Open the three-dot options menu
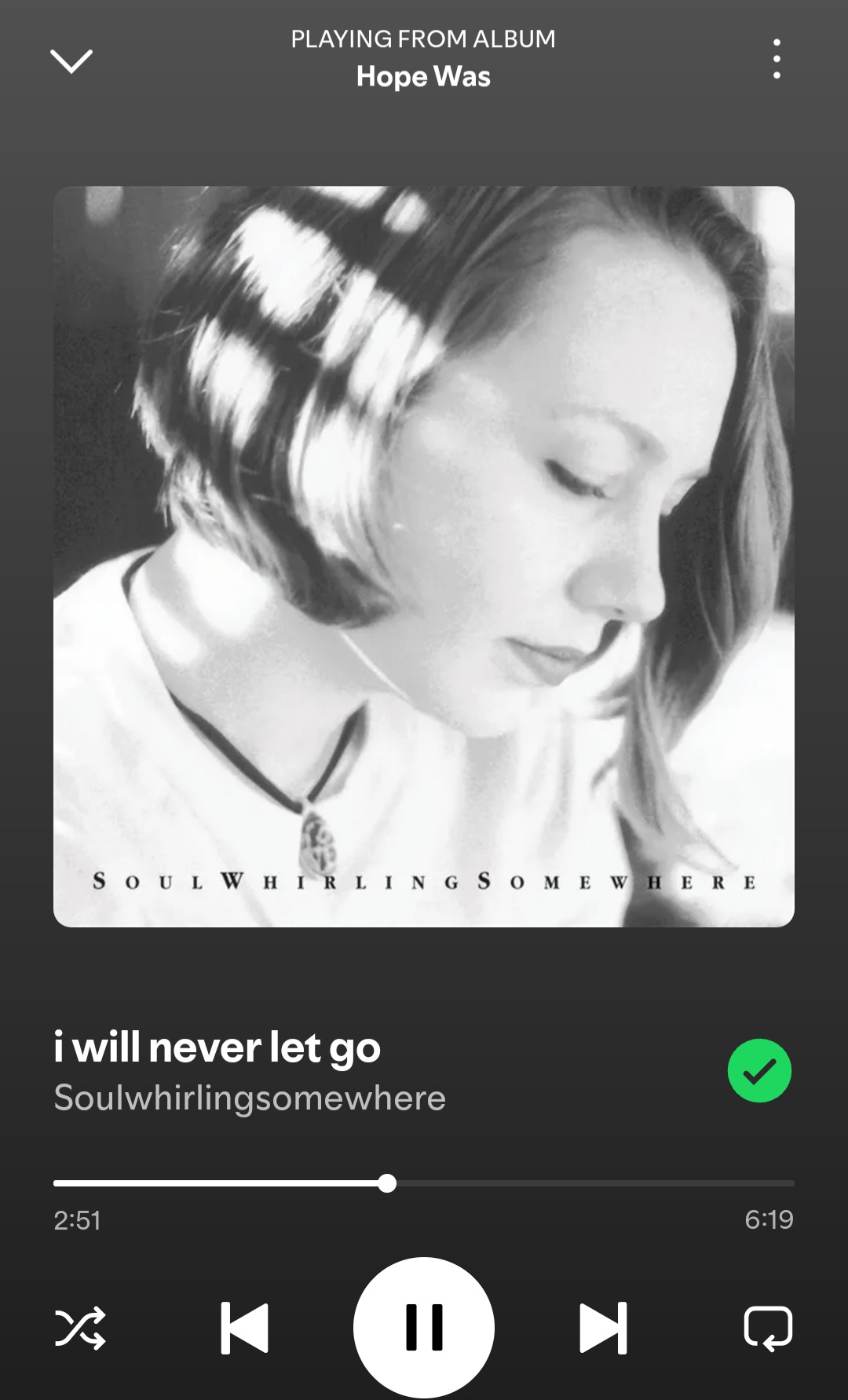Screen dimensions: 848x1400 tap(776, 59)
